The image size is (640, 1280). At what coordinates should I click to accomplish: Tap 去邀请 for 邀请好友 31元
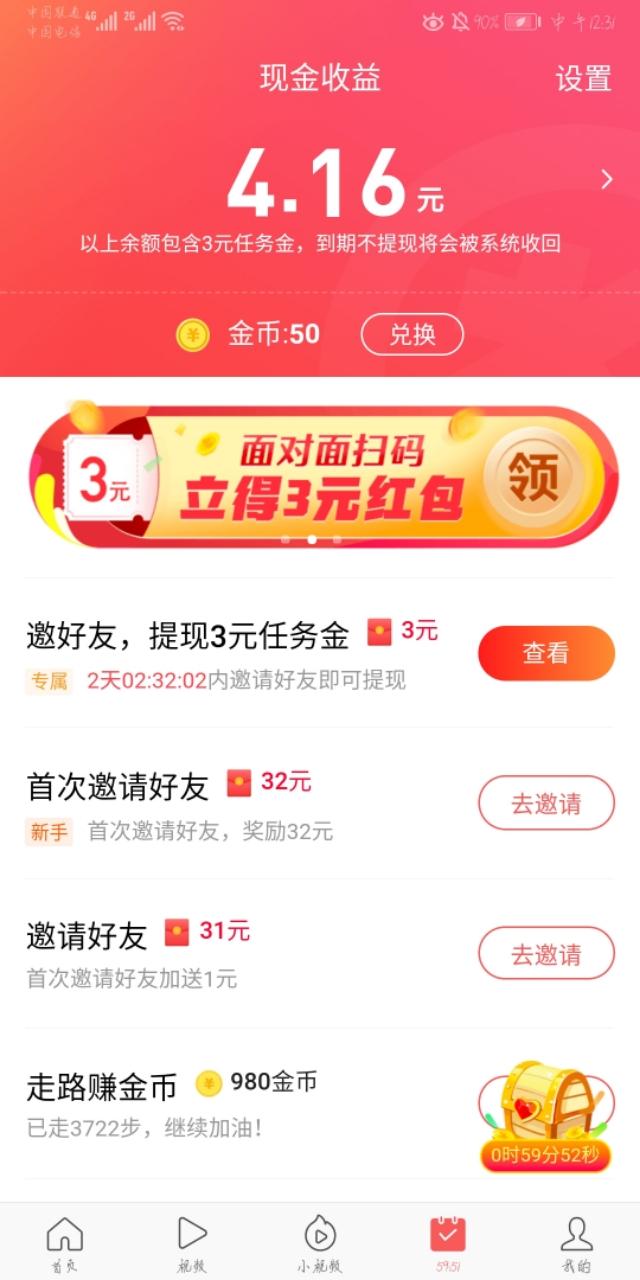pos(546,954)
